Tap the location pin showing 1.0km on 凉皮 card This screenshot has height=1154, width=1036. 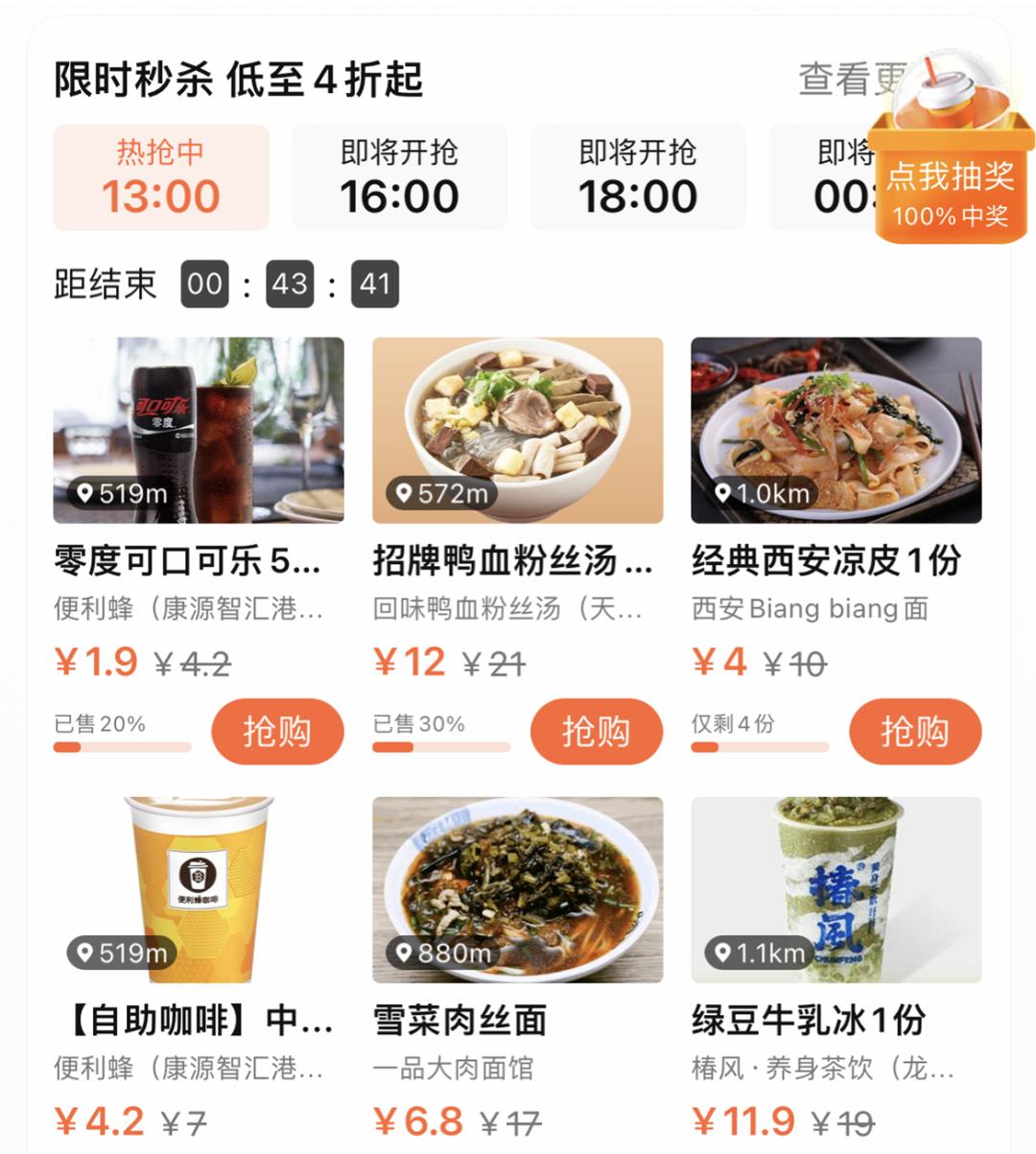(x=757, y=495)
